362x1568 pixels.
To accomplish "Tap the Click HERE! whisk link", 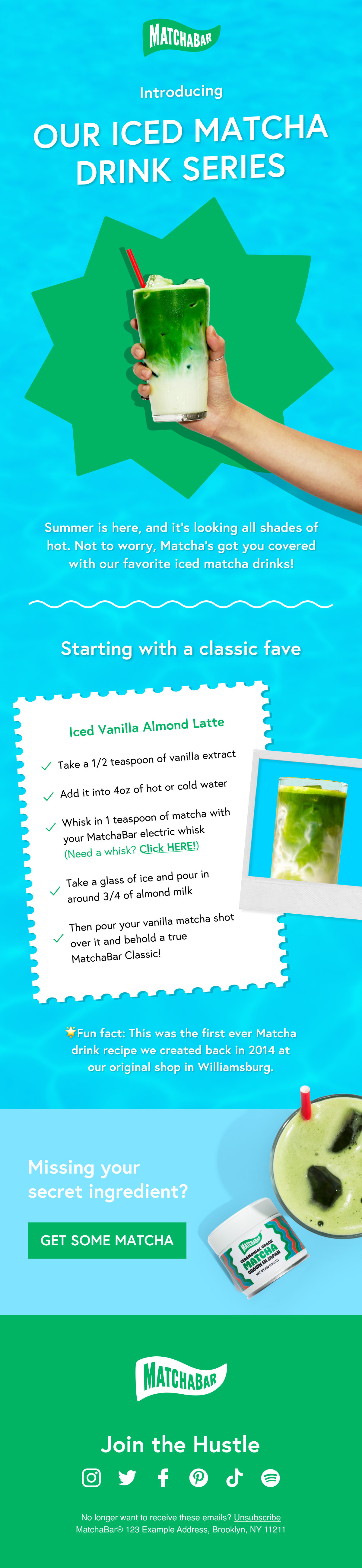I will [168, 847].
